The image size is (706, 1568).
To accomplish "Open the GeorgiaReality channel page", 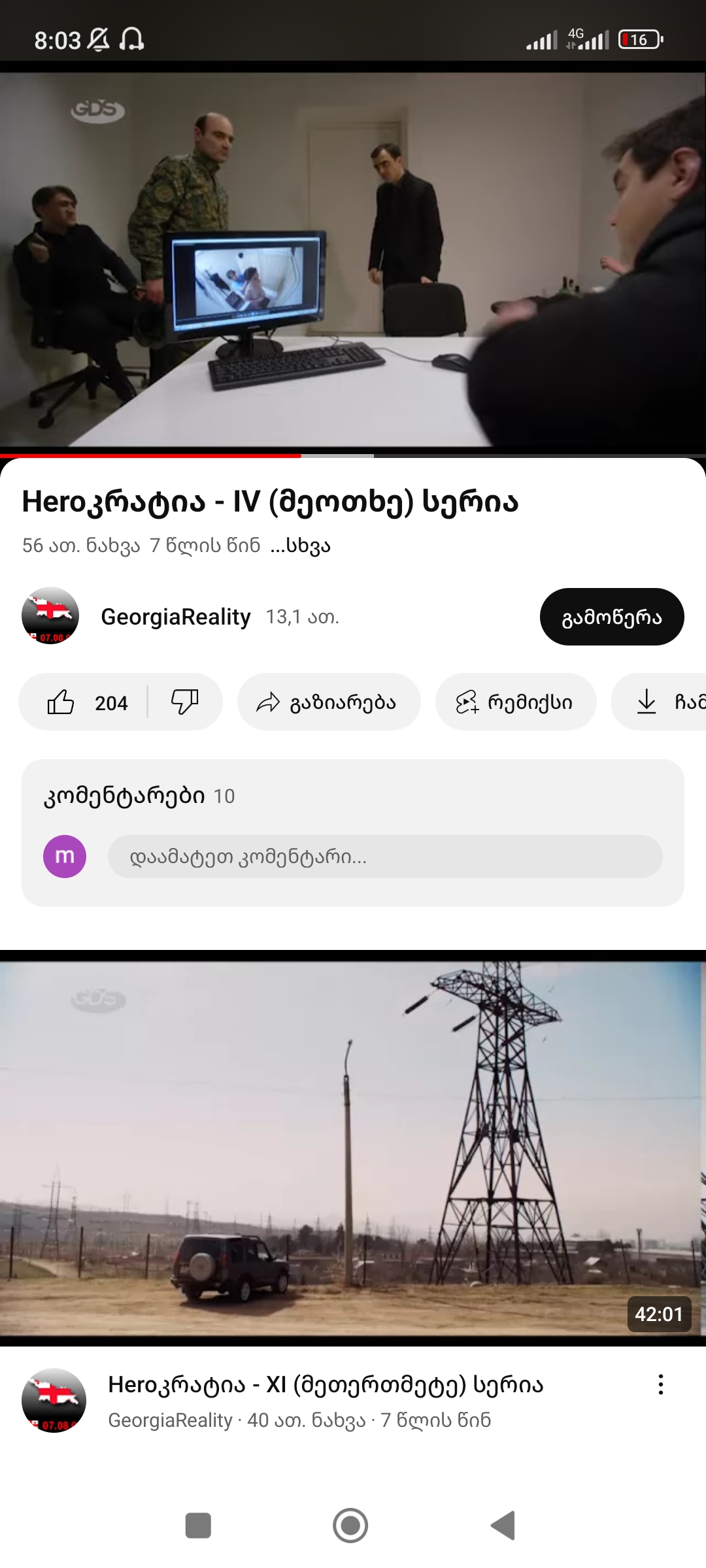I will [175, 617].
